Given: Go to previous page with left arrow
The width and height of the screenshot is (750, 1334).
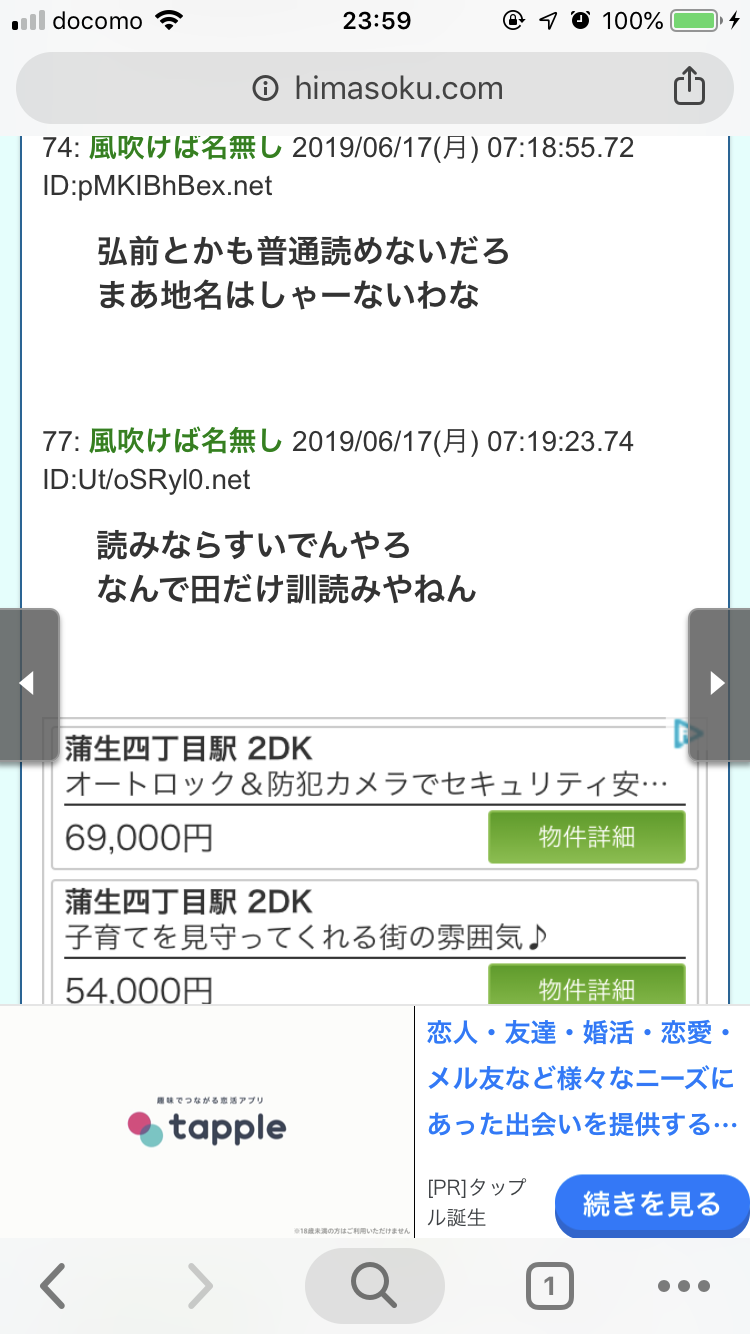Looking at the screenshot, I should tap(28, 683).
